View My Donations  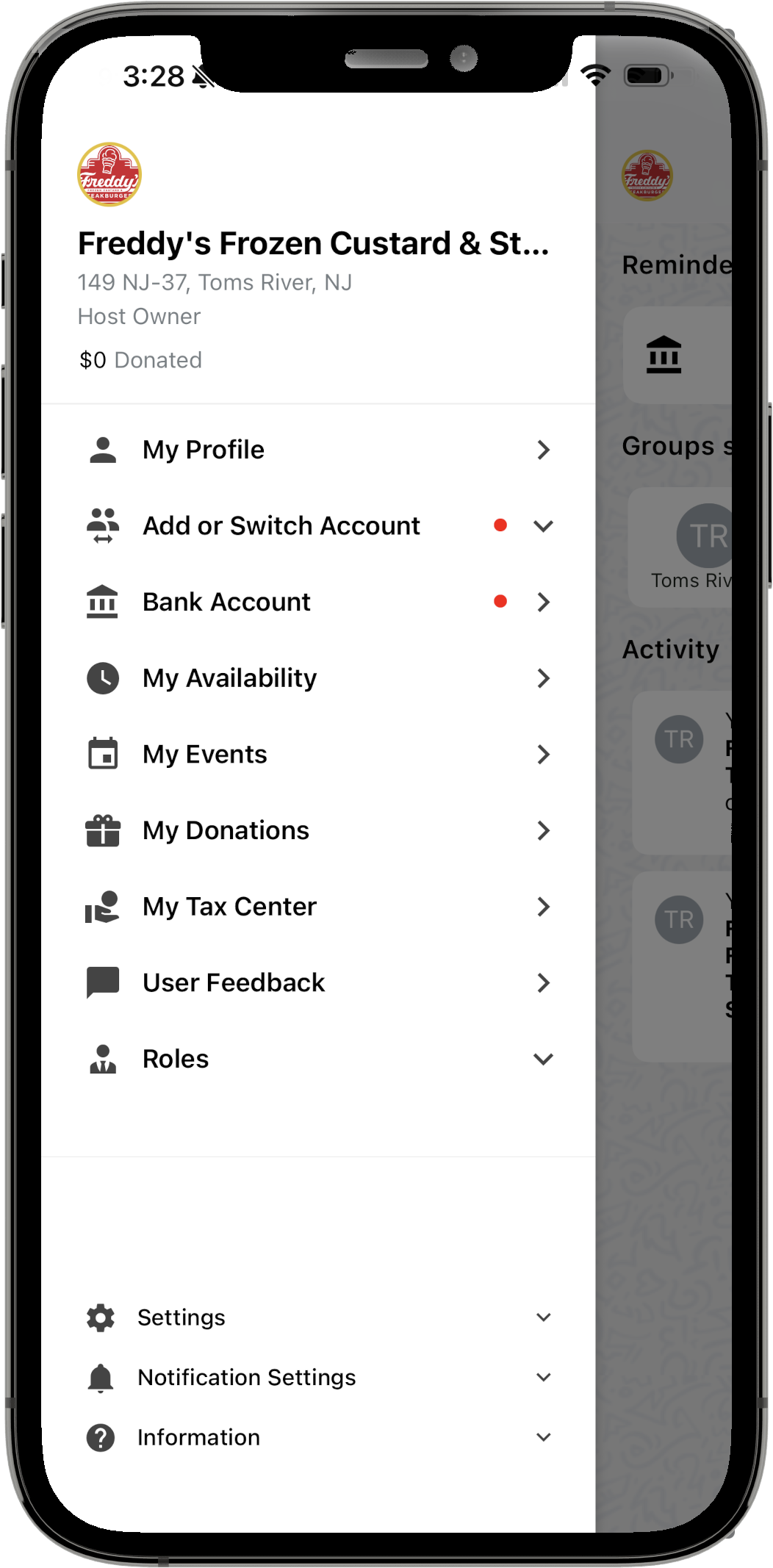click(x=226, y=830)
